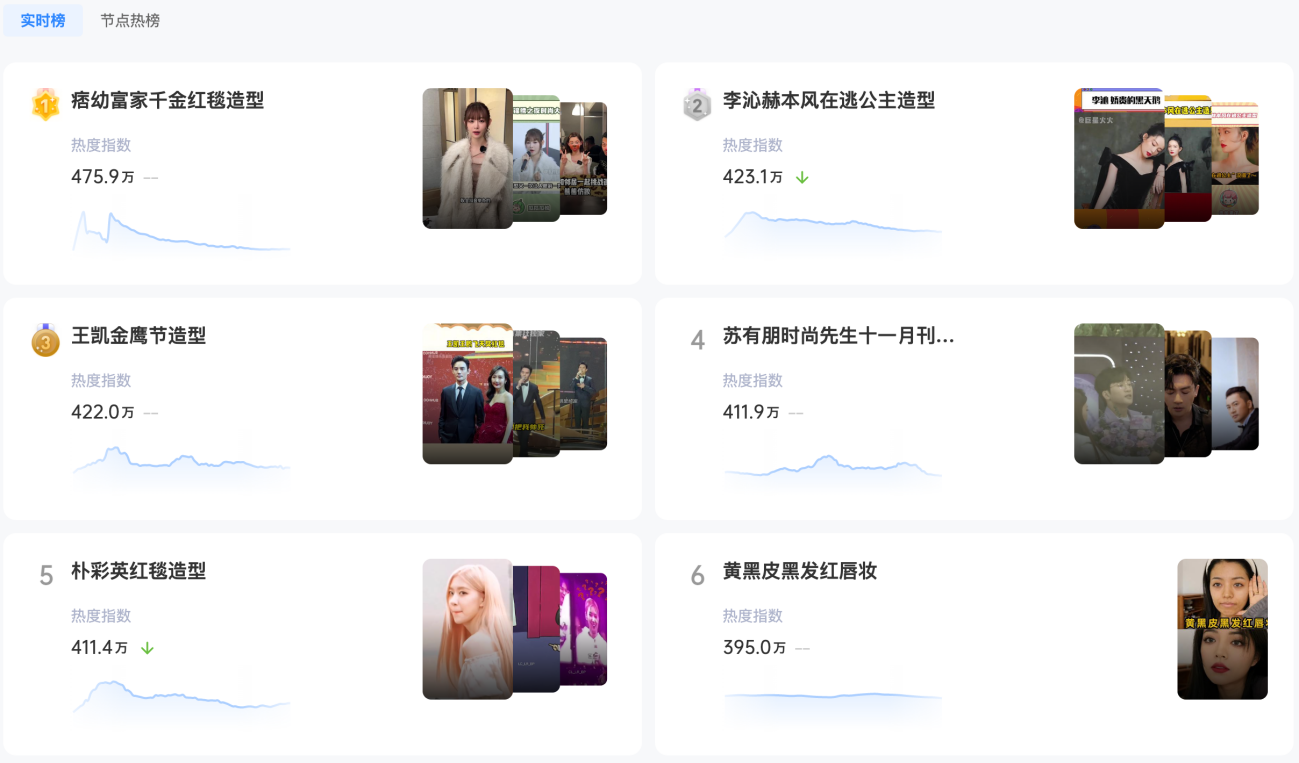Open the 痞幼富家千金红毯造型 trend card
The height and width of the screenshot is (763, 1299).
click(x=168, y=101)
